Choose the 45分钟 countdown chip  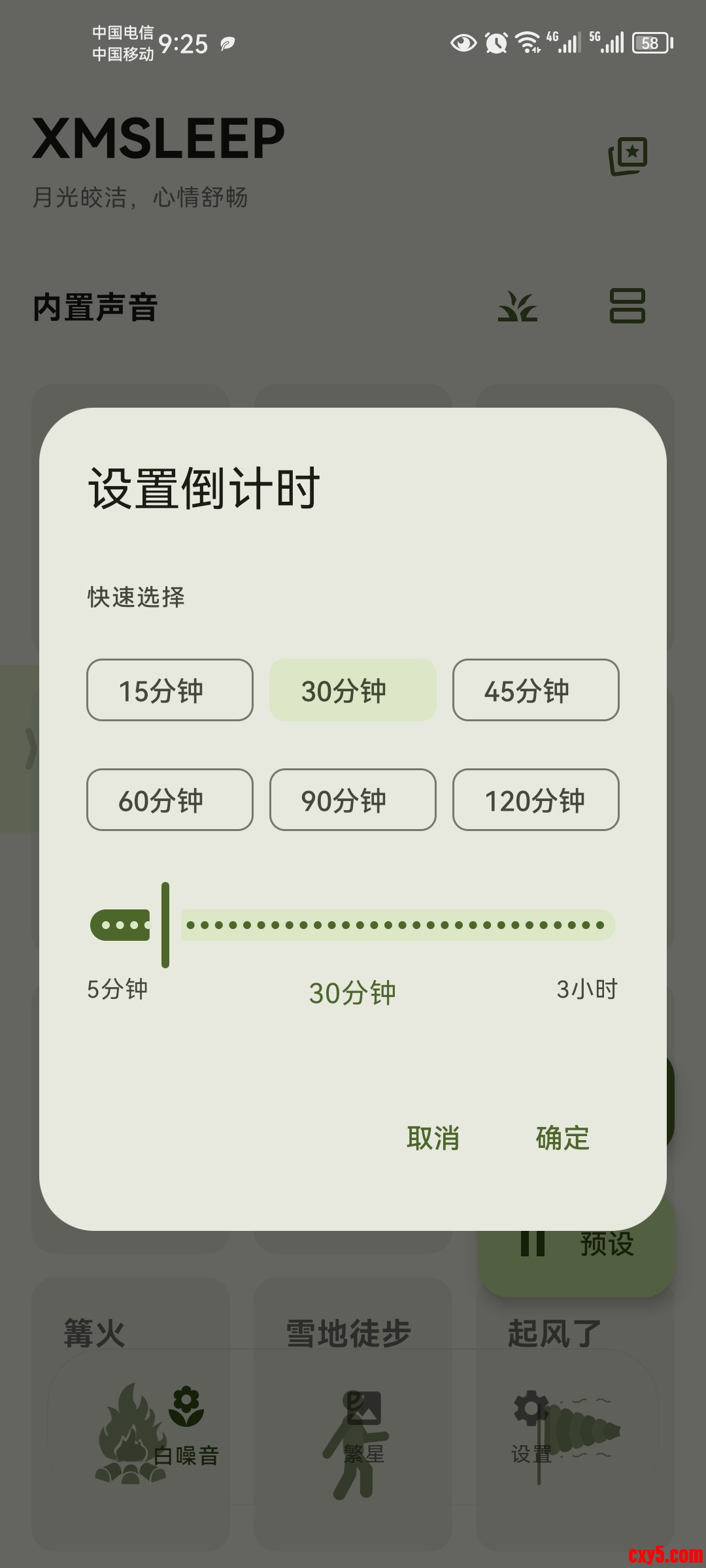click(x=535, y=690)
